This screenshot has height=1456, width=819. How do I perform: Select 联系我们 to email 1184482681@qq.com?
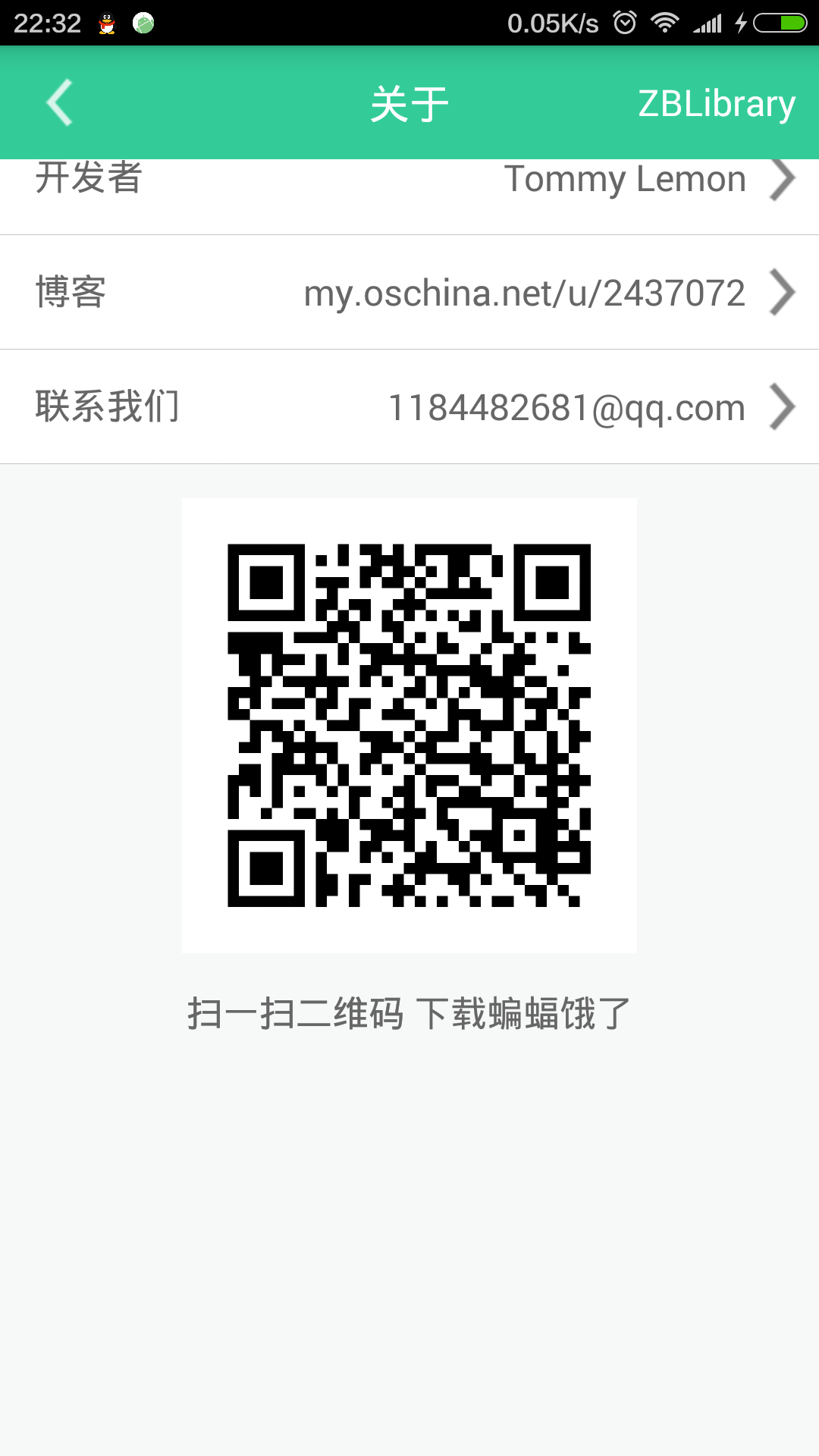(x=409, y=407)
